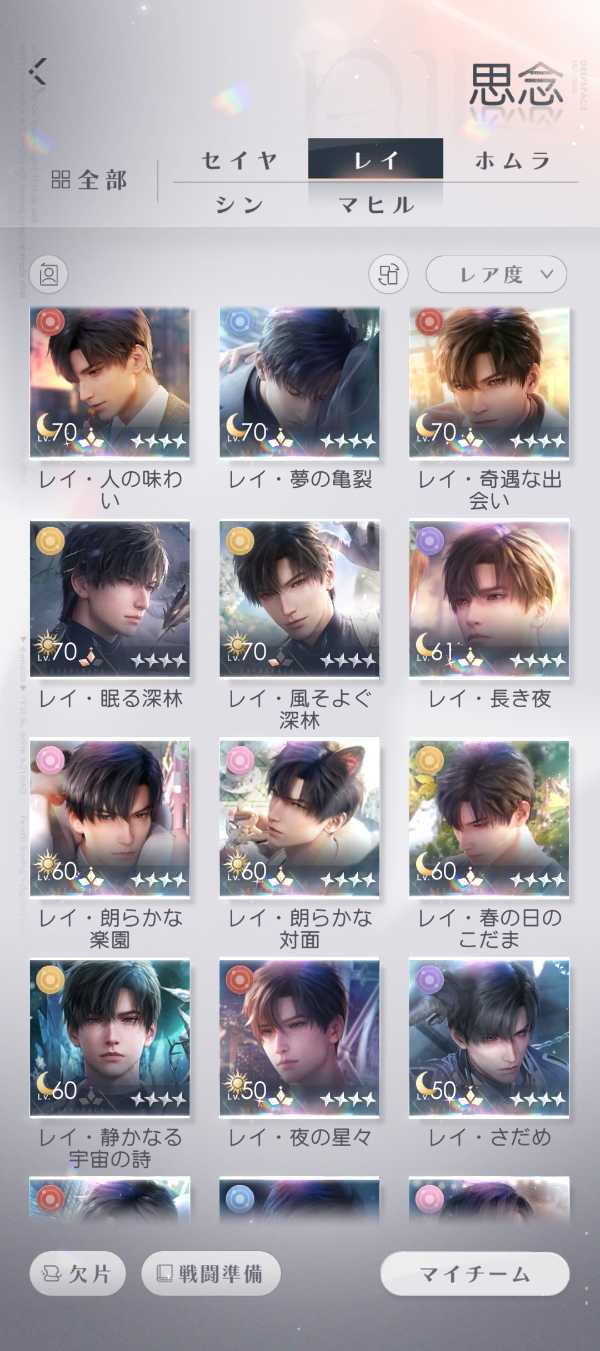Open card レイ・夢の亀裂

point(299,382)
